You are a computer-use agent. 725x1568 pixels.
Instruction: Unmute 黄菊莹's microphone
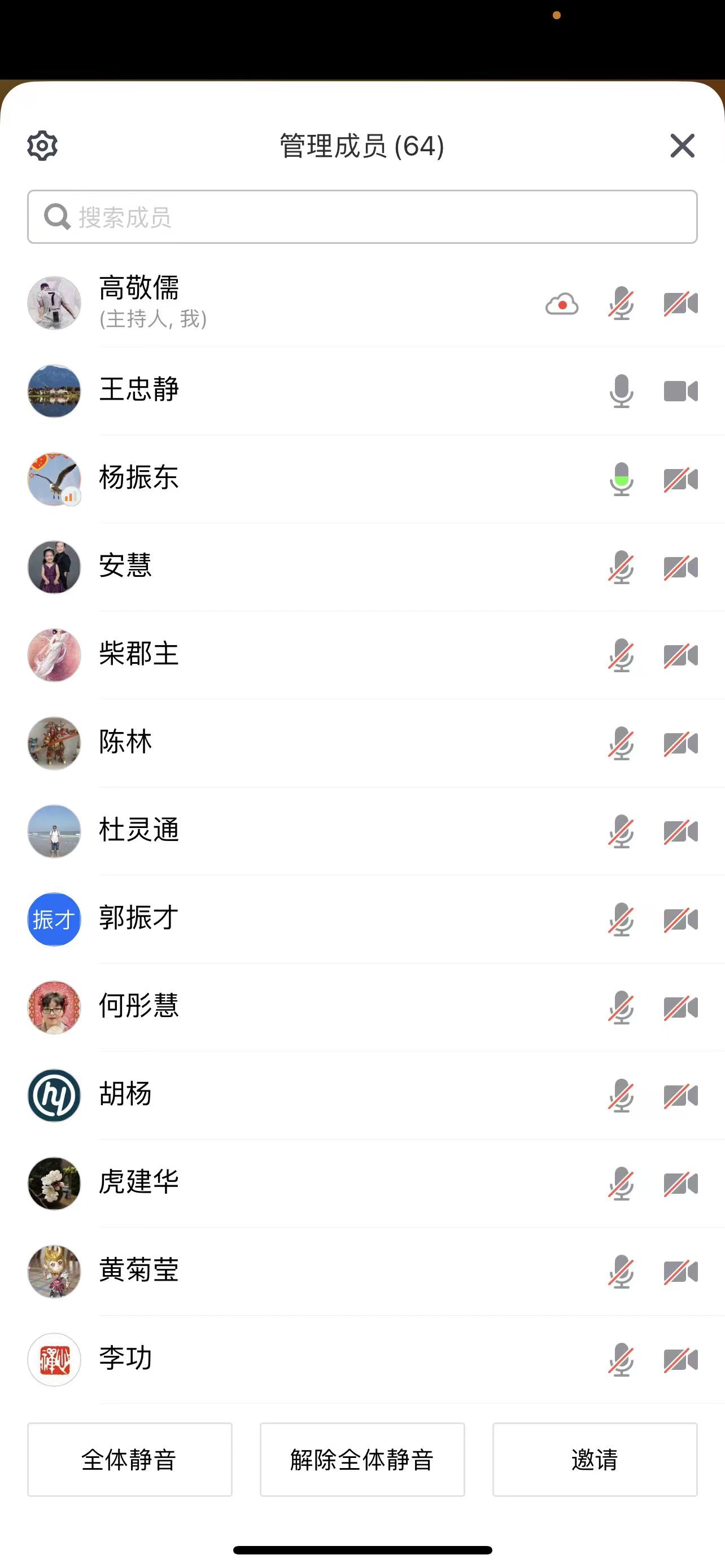pos(621,1272)
